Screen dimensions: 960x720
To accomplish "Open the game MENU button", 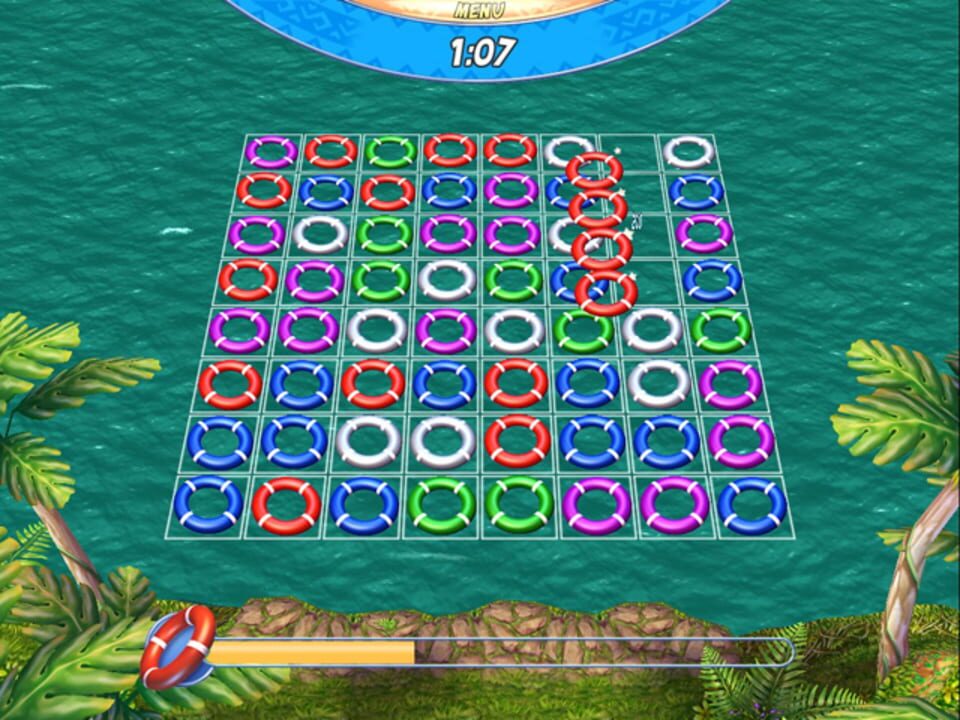I will [479, 12].
